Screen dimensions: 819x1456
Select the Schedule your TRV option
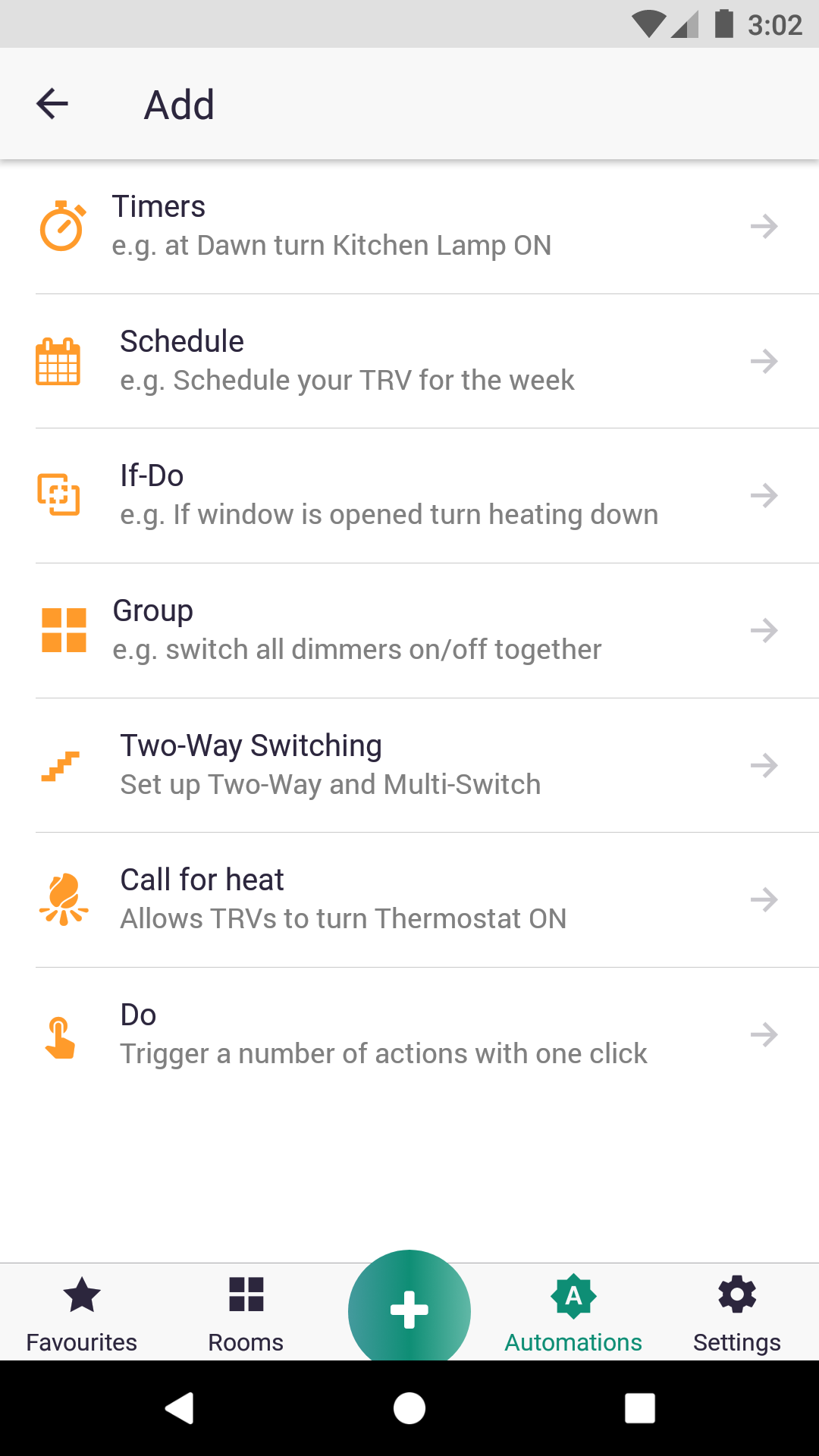click(x=347, y=360)
